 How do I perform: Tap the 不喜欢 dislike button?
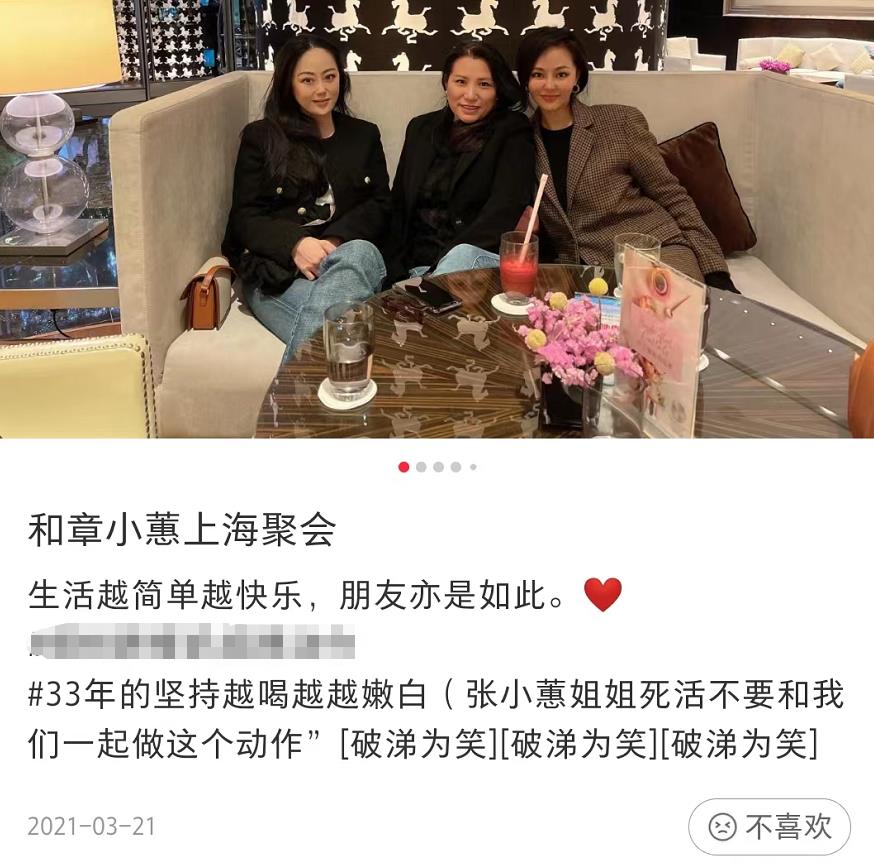(769, 827)
